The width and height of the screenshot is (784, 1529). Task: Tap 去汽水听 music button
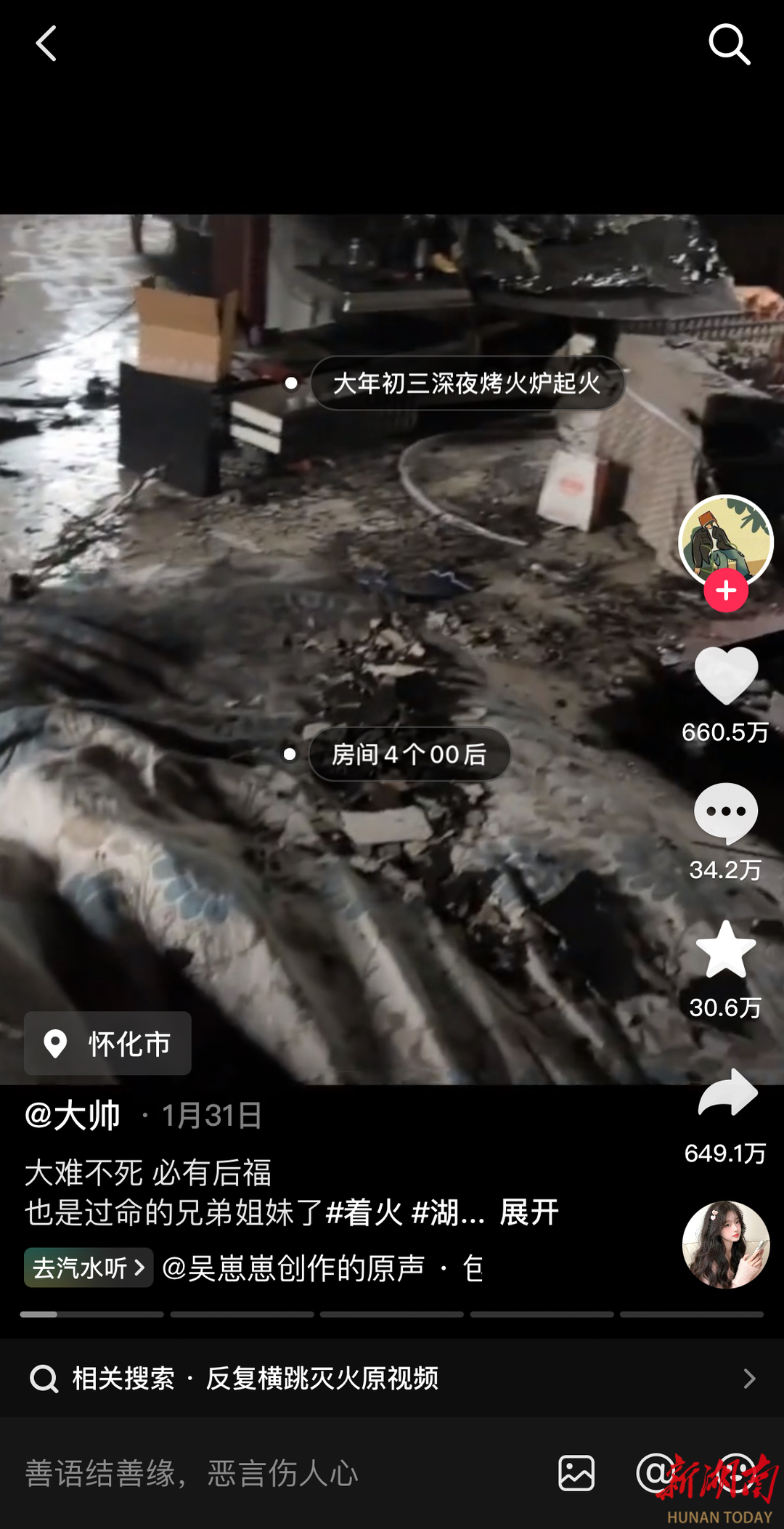89,1268
